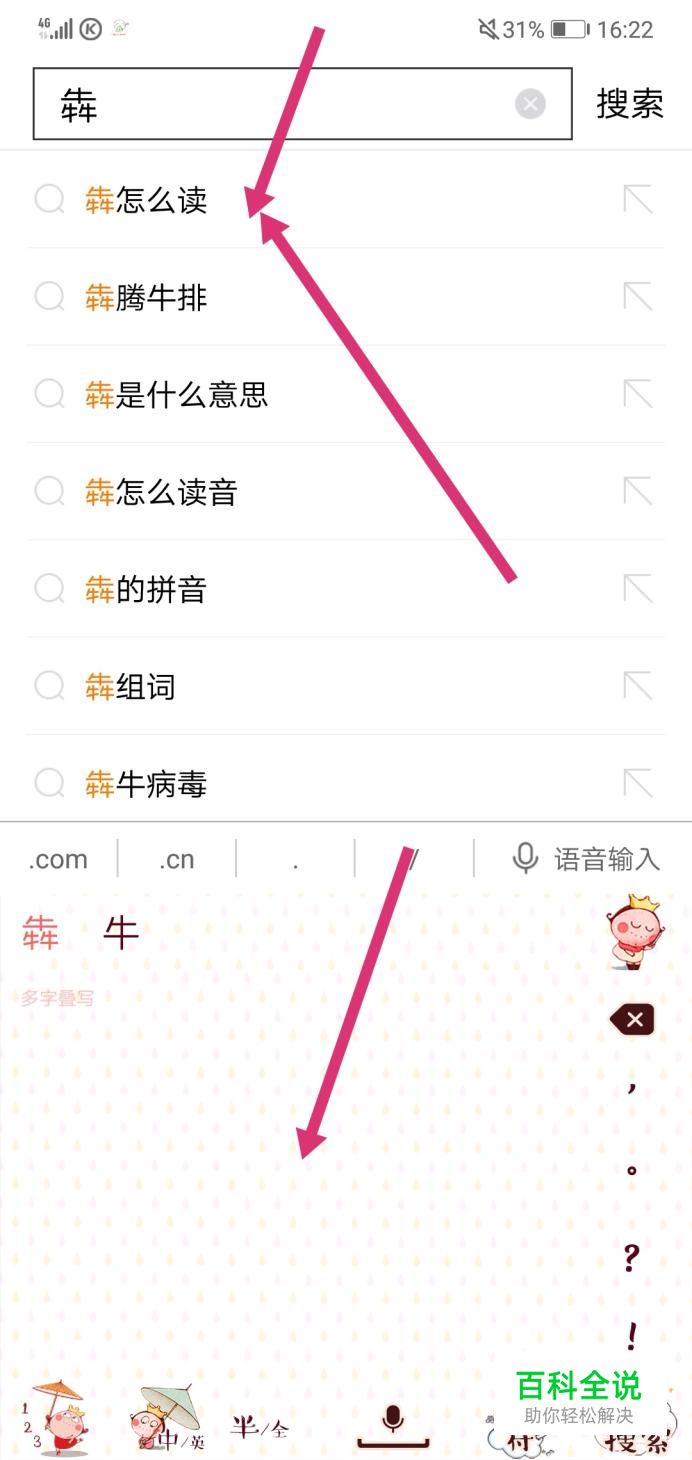This screenshot has height=1460, width=692.
Task: Select the suggestion 犇怎么读
Action: [x=346, y=200]
